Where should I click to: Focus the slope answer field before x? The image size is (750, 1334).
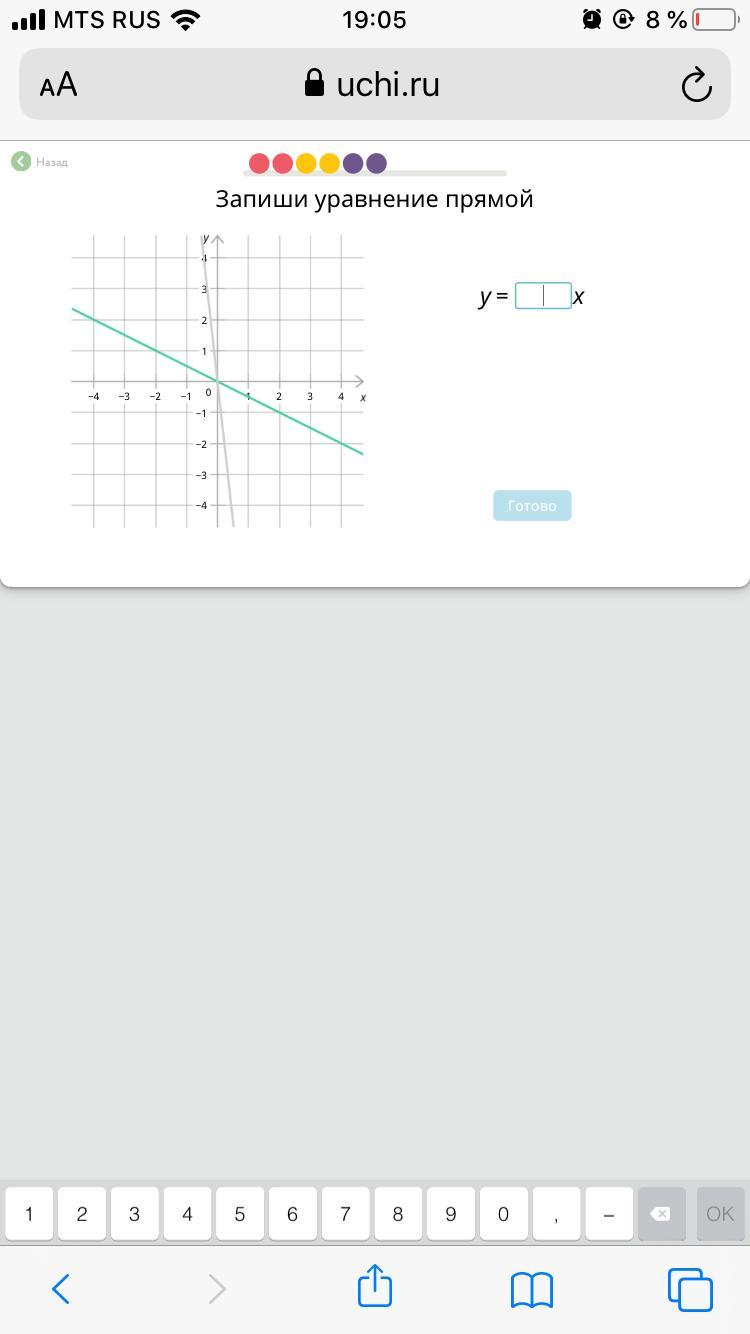coord(543,296)
